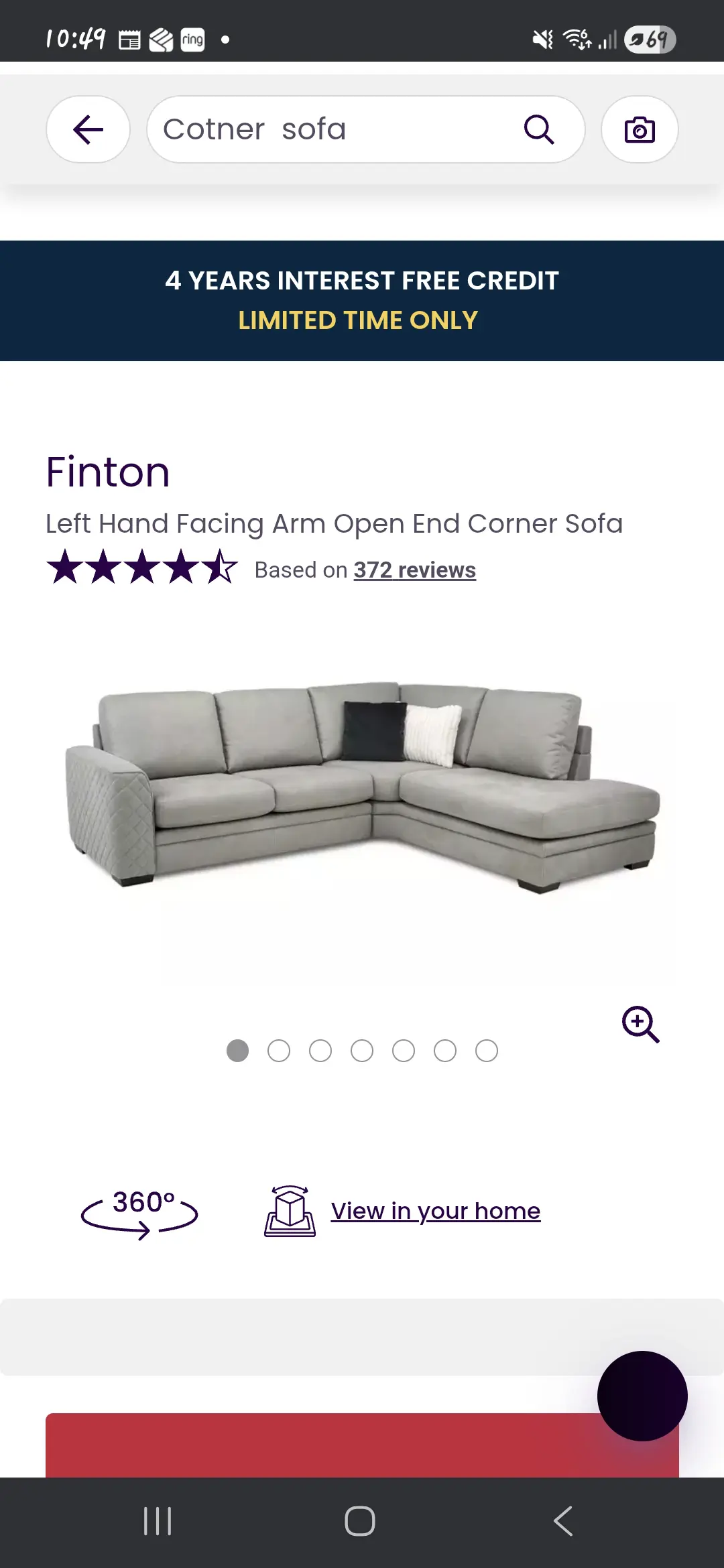
Task: Open the 360° view of the sofa
Action: pos(140,1212)
